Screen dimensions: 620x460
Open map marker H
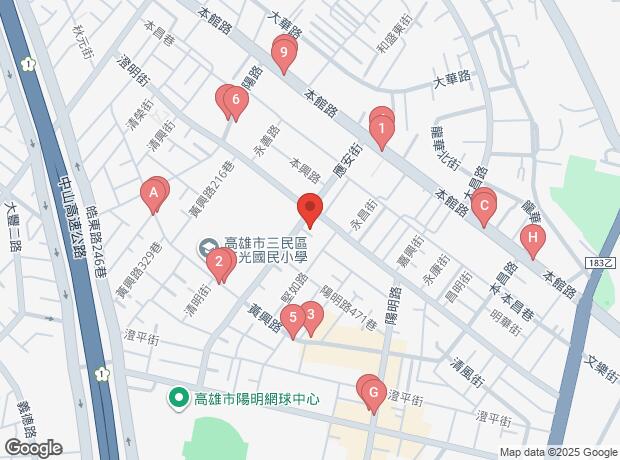533,238
